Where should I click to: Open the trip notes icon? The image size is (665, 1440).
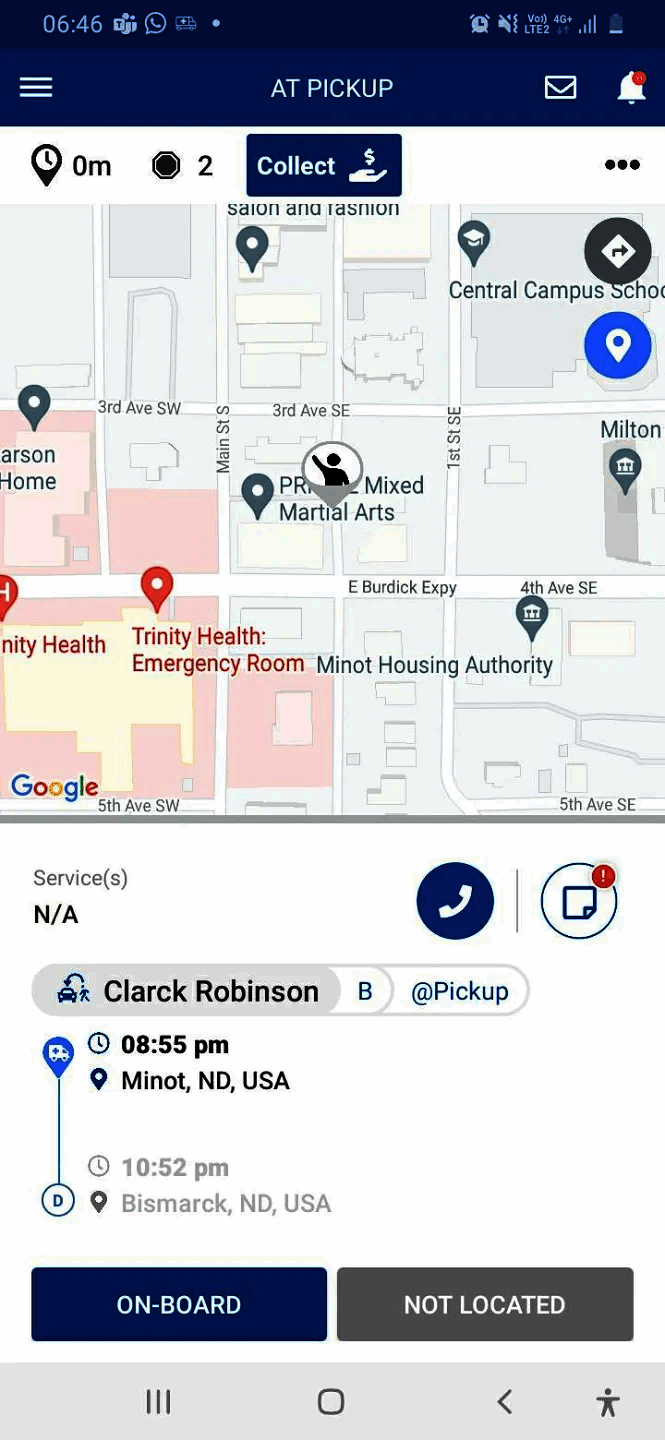578,901
